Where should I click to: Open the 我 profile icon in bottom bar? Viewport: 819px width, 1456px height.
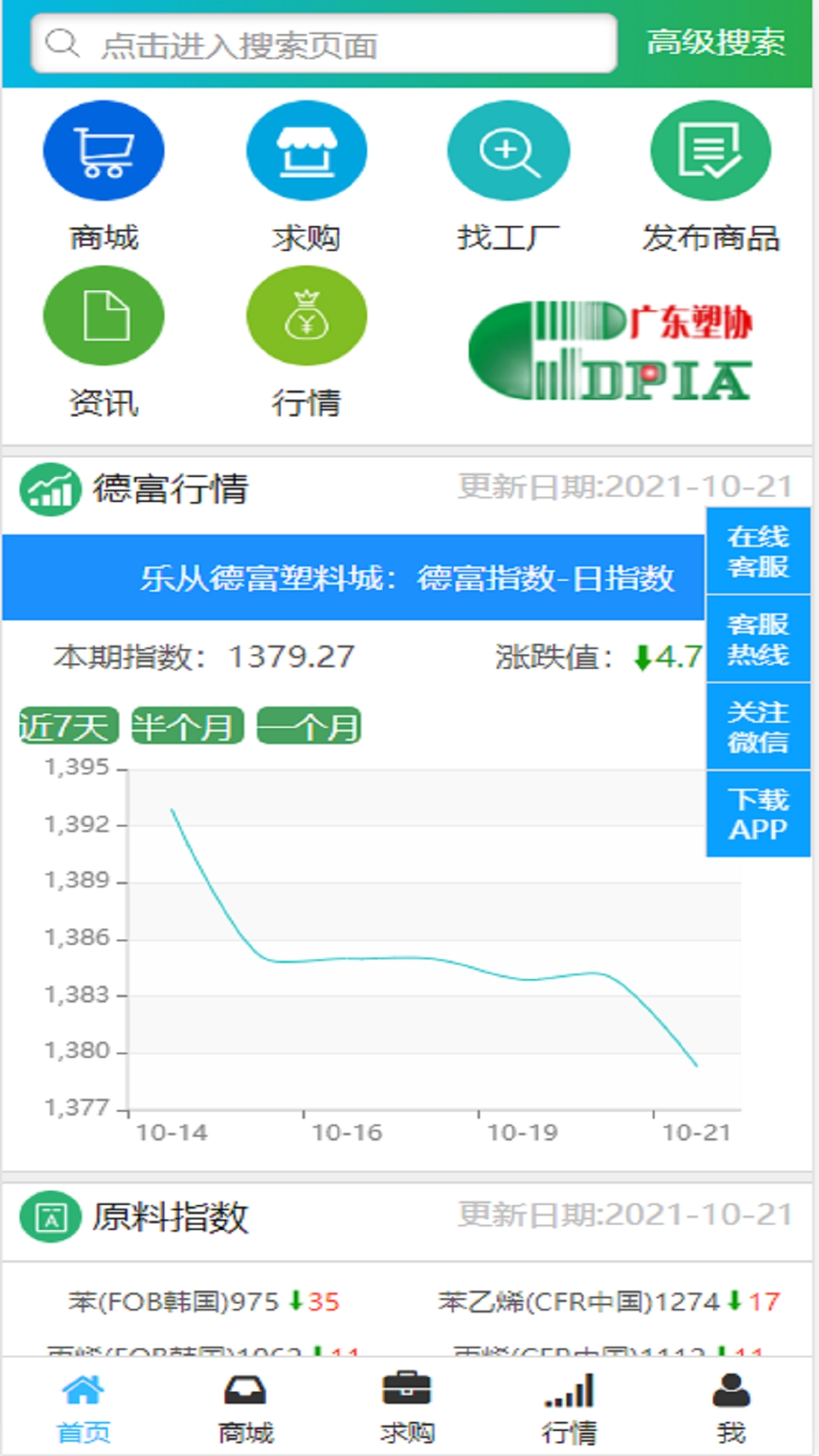(x=729, y=1407)
